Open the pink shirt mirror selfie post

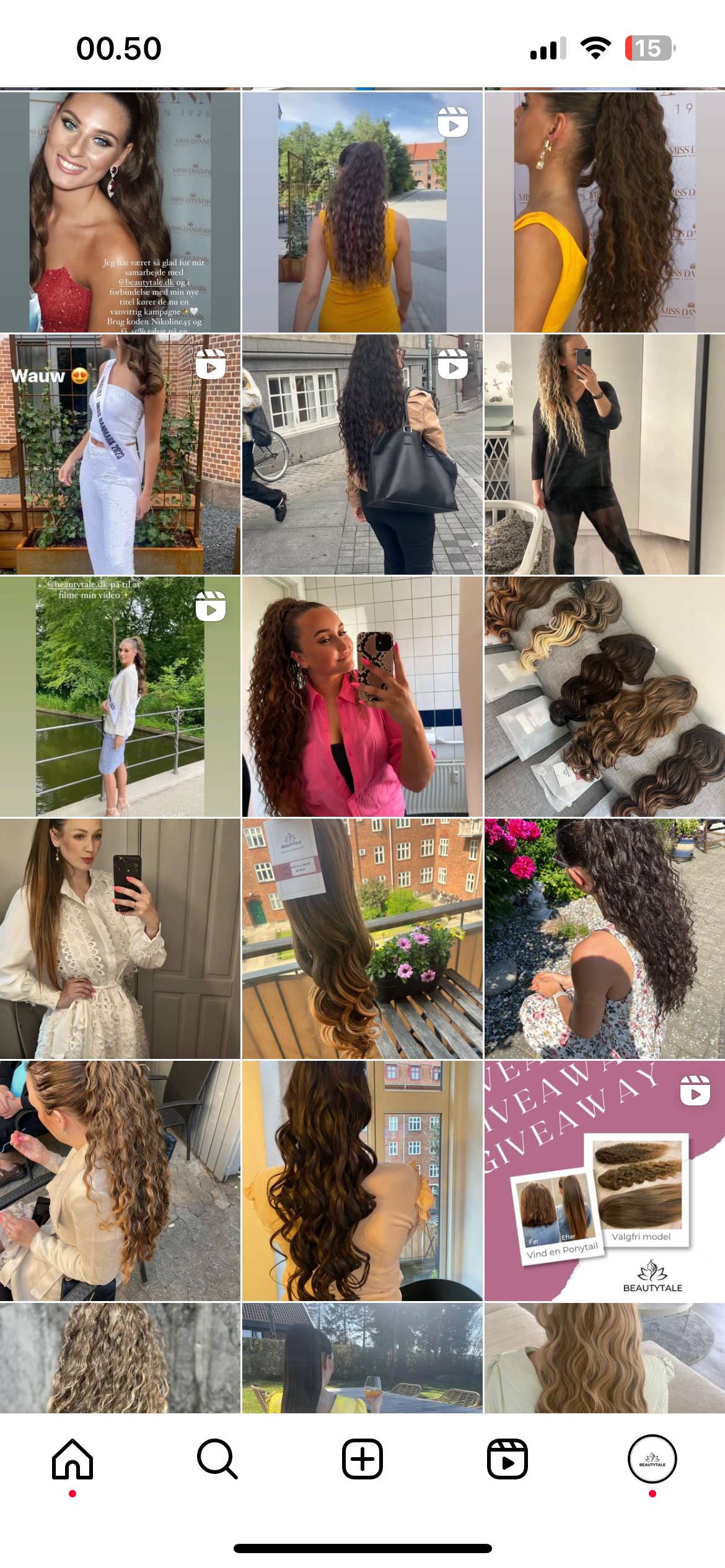click(x=362, y=697)
